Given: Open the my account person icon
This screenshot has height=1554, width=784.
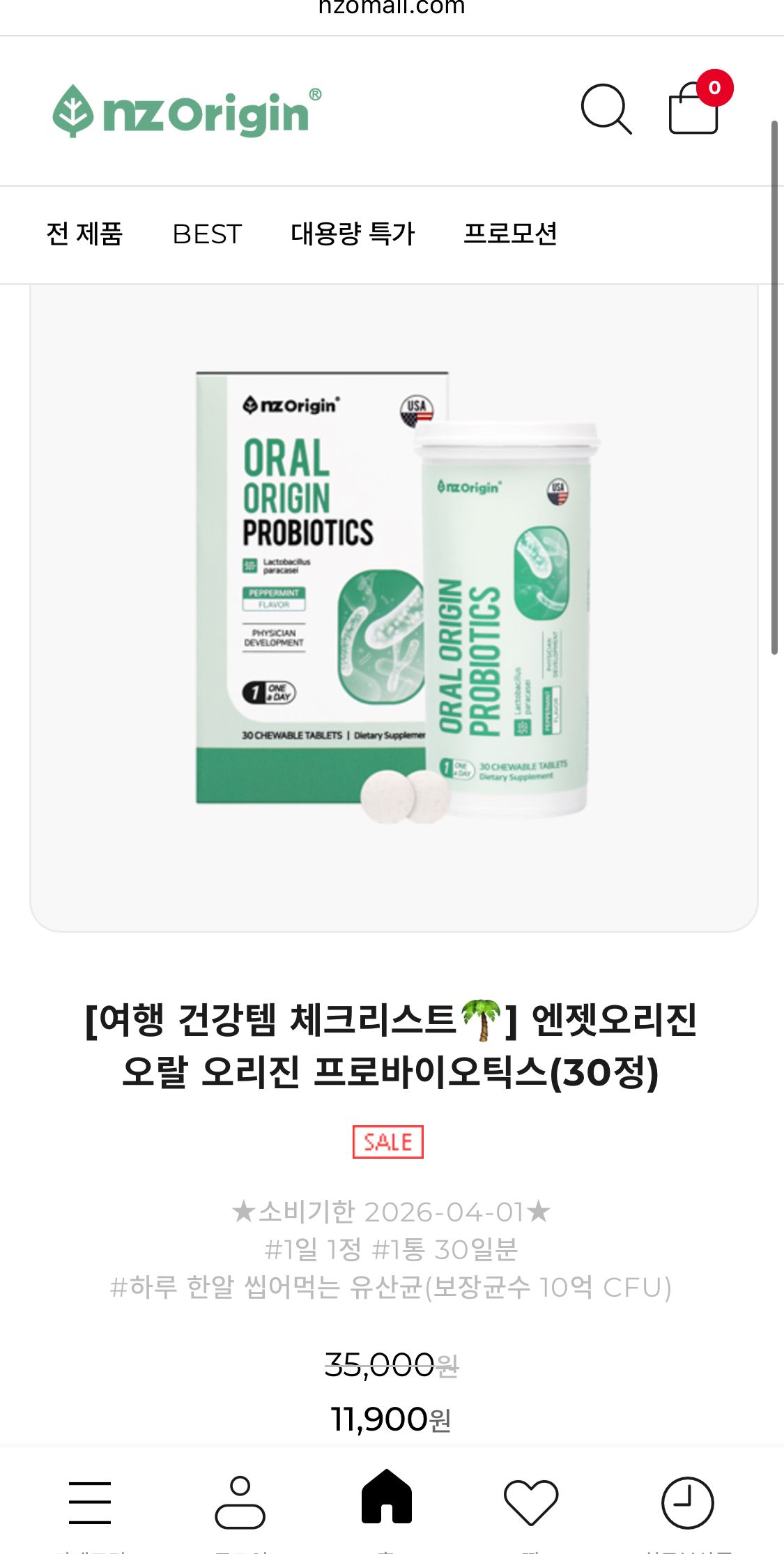Looking at the screenshot, I should pyautogui.click(x=240, y=1502).
